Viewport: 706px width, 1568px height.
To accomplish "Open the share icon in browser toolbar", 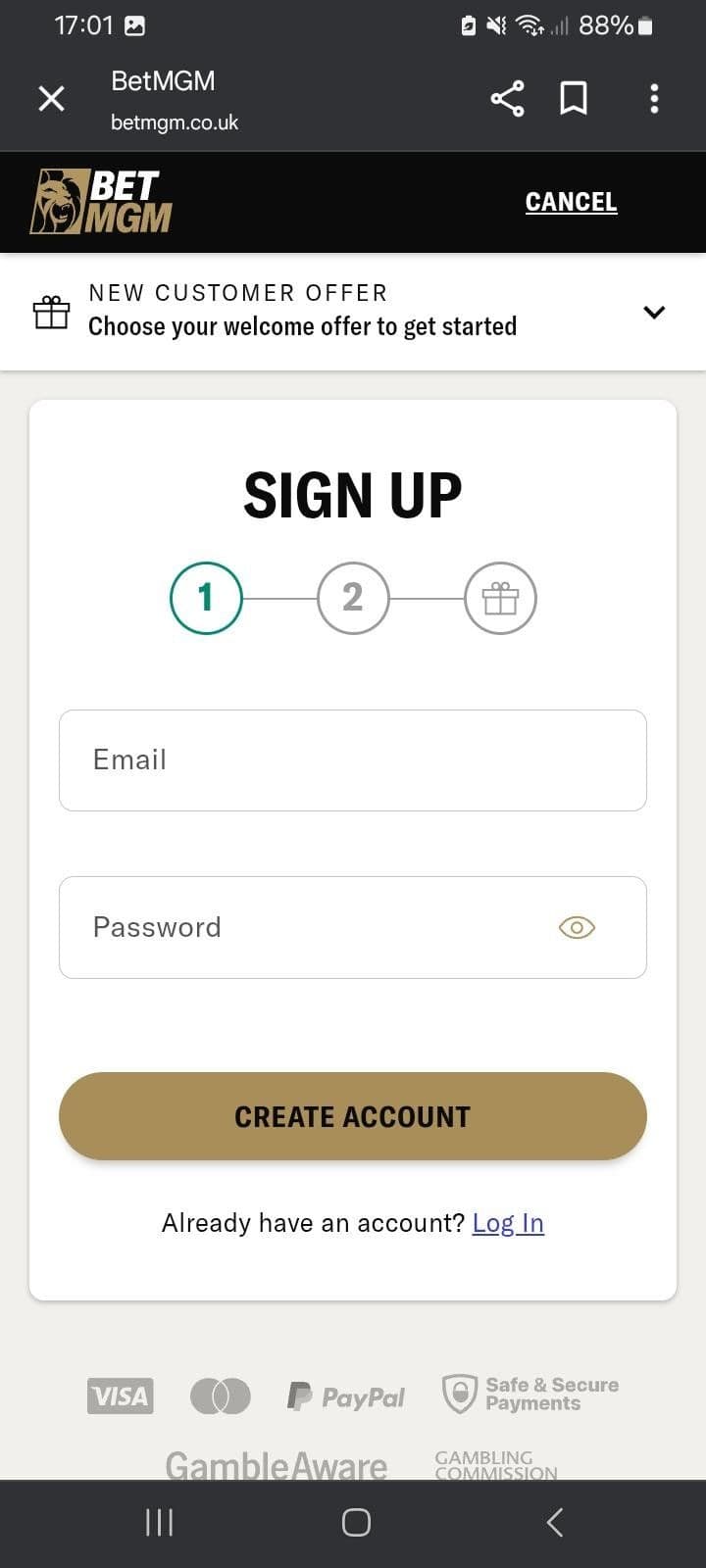I will pyautogui.click(x=506, y=98).
